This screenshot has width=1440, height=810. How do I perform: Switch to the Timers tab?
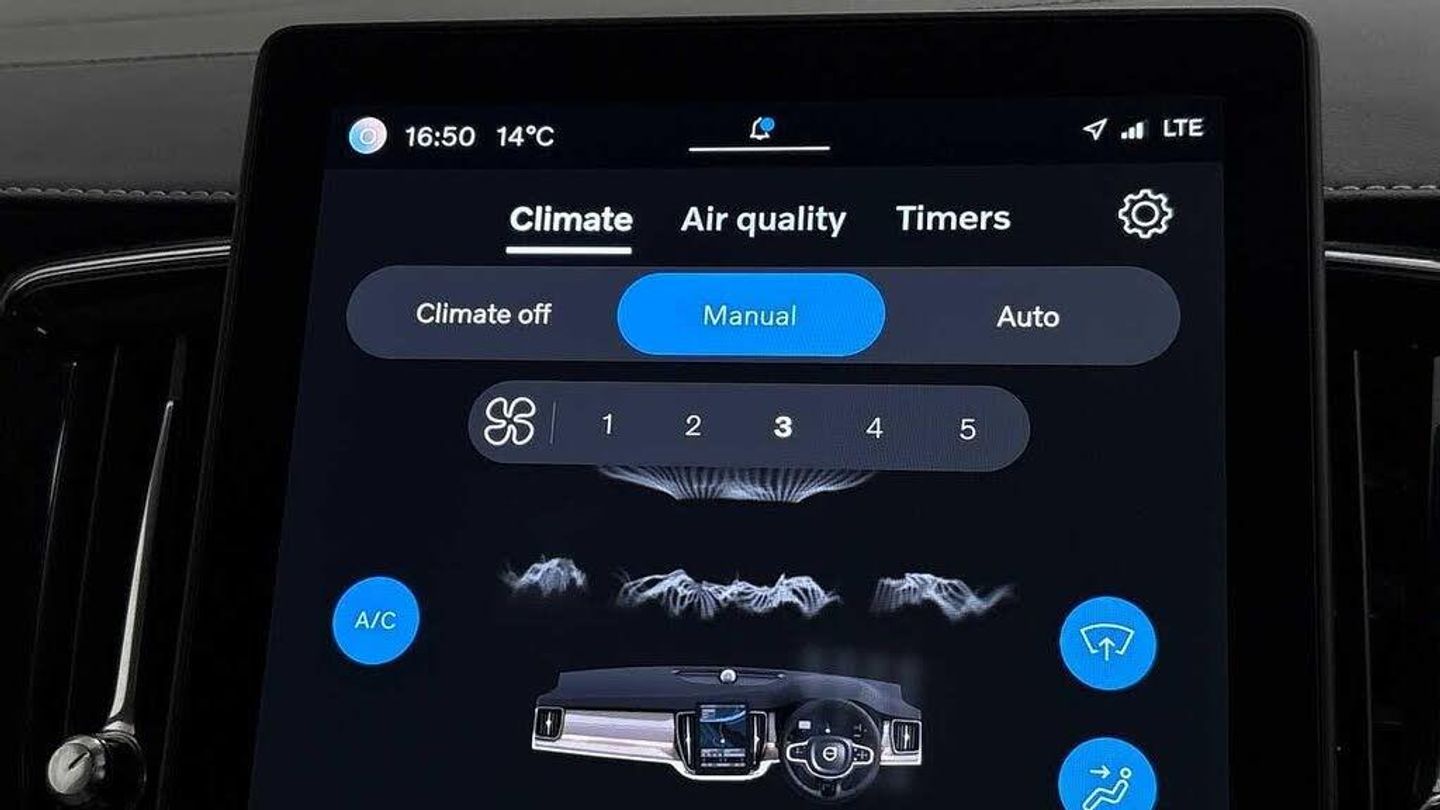(953, 218)
